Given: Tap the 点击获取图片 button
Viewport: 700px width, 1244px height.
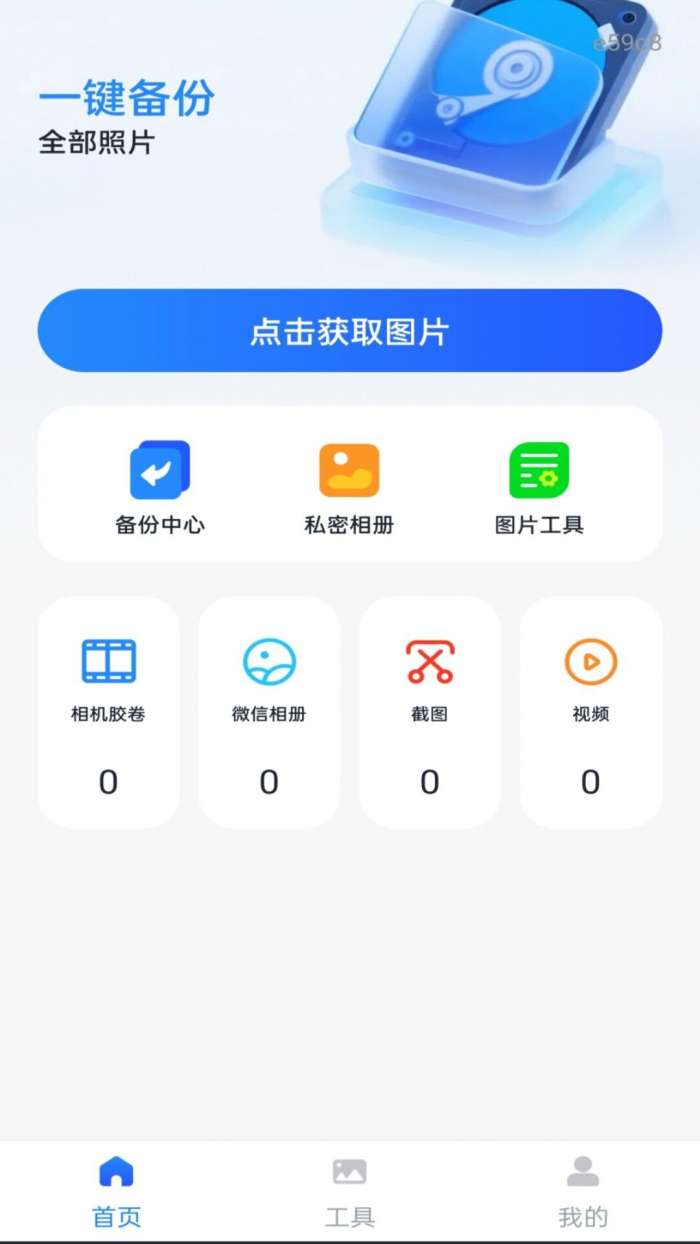Looking at the screenshot, I should pos(349,331).
